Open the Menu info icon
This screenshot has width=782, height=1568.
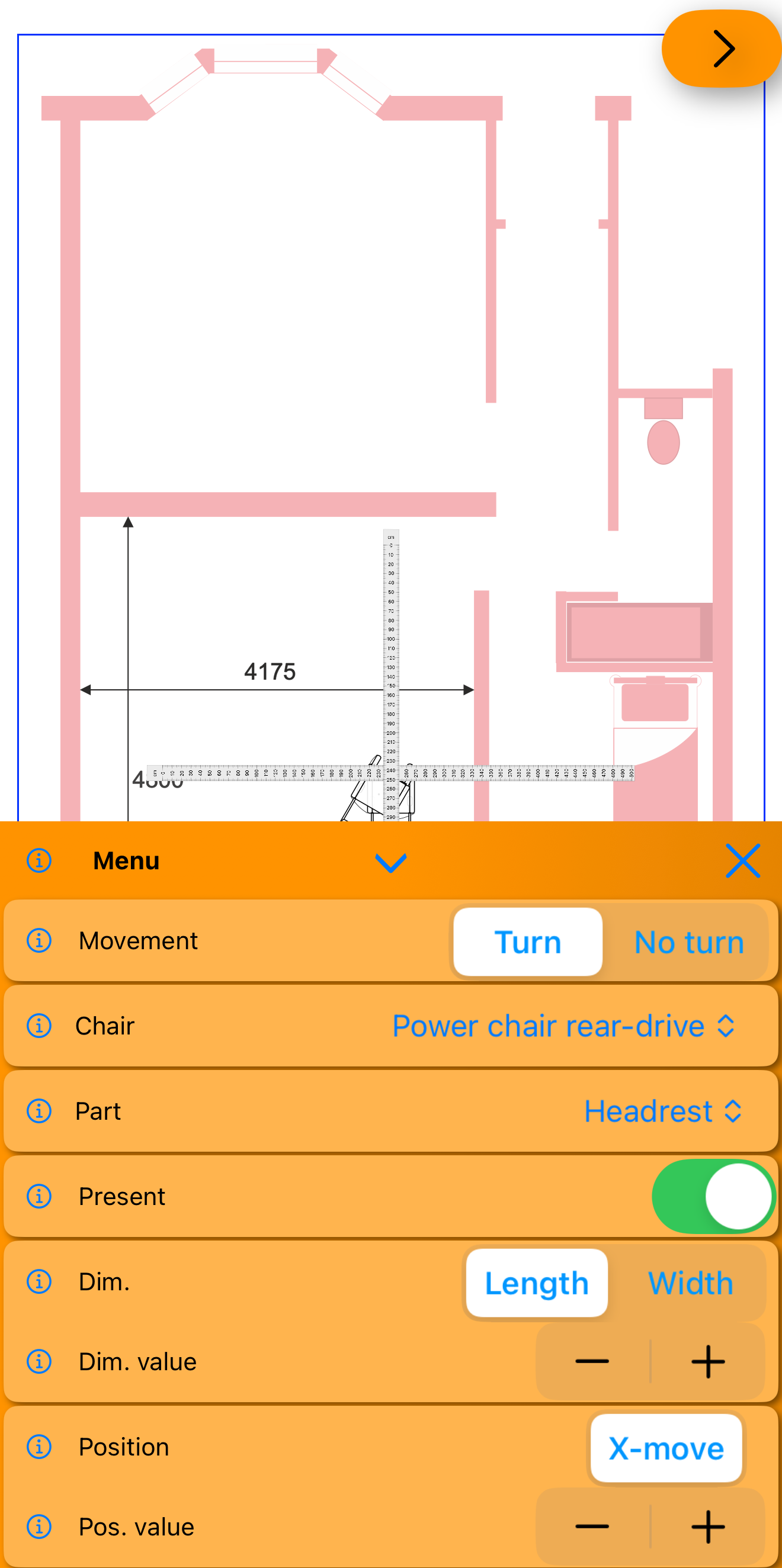point(39,860)
